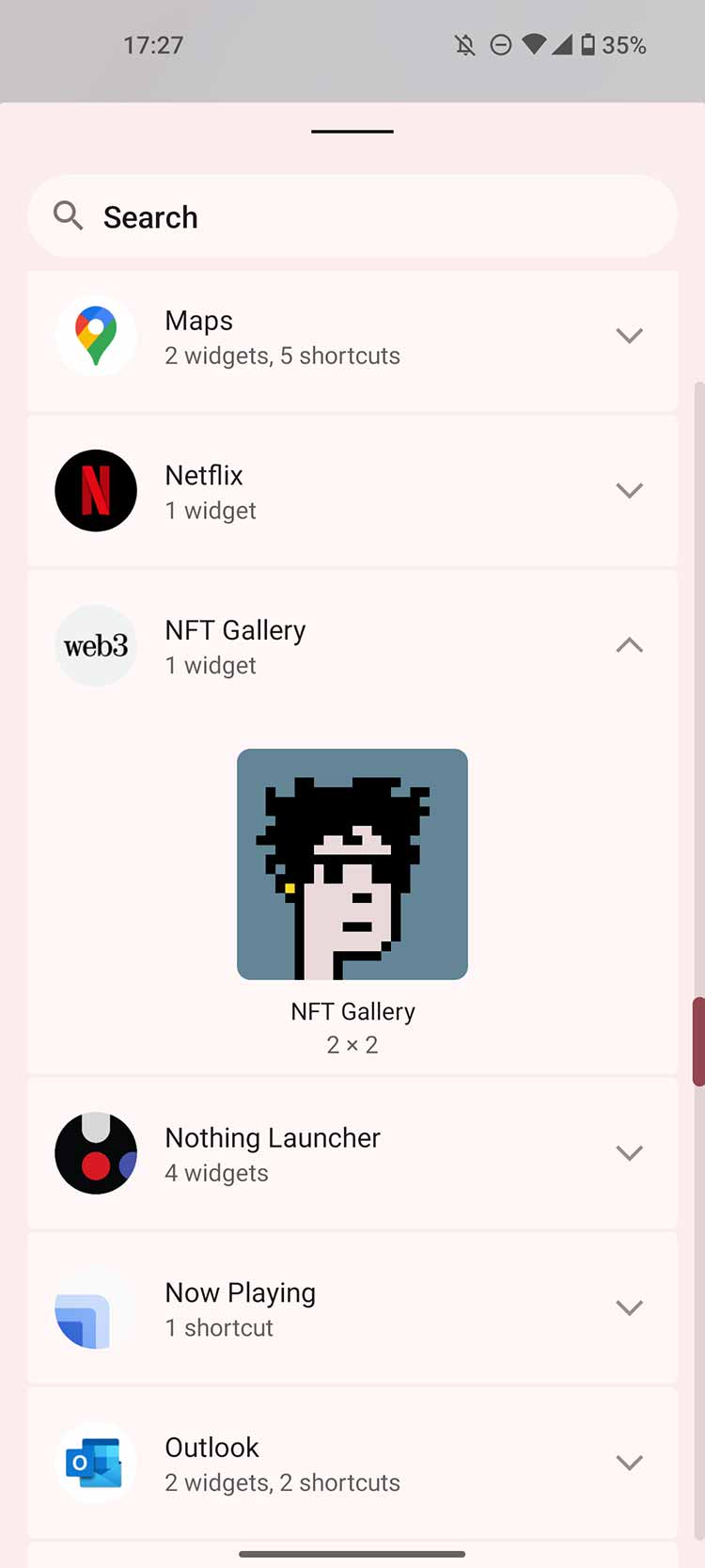Select the NFT Gallery 2 × 2 widget
Image resolution: width=705 pixels, height=1568 pixels.
click(352, 864)
